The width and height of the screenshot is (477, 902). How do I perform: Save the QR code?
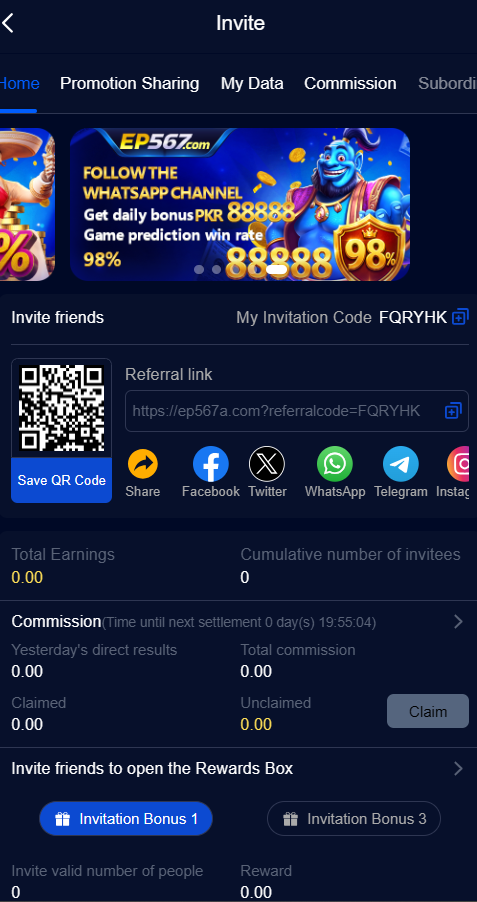click(x=62, y=480)
